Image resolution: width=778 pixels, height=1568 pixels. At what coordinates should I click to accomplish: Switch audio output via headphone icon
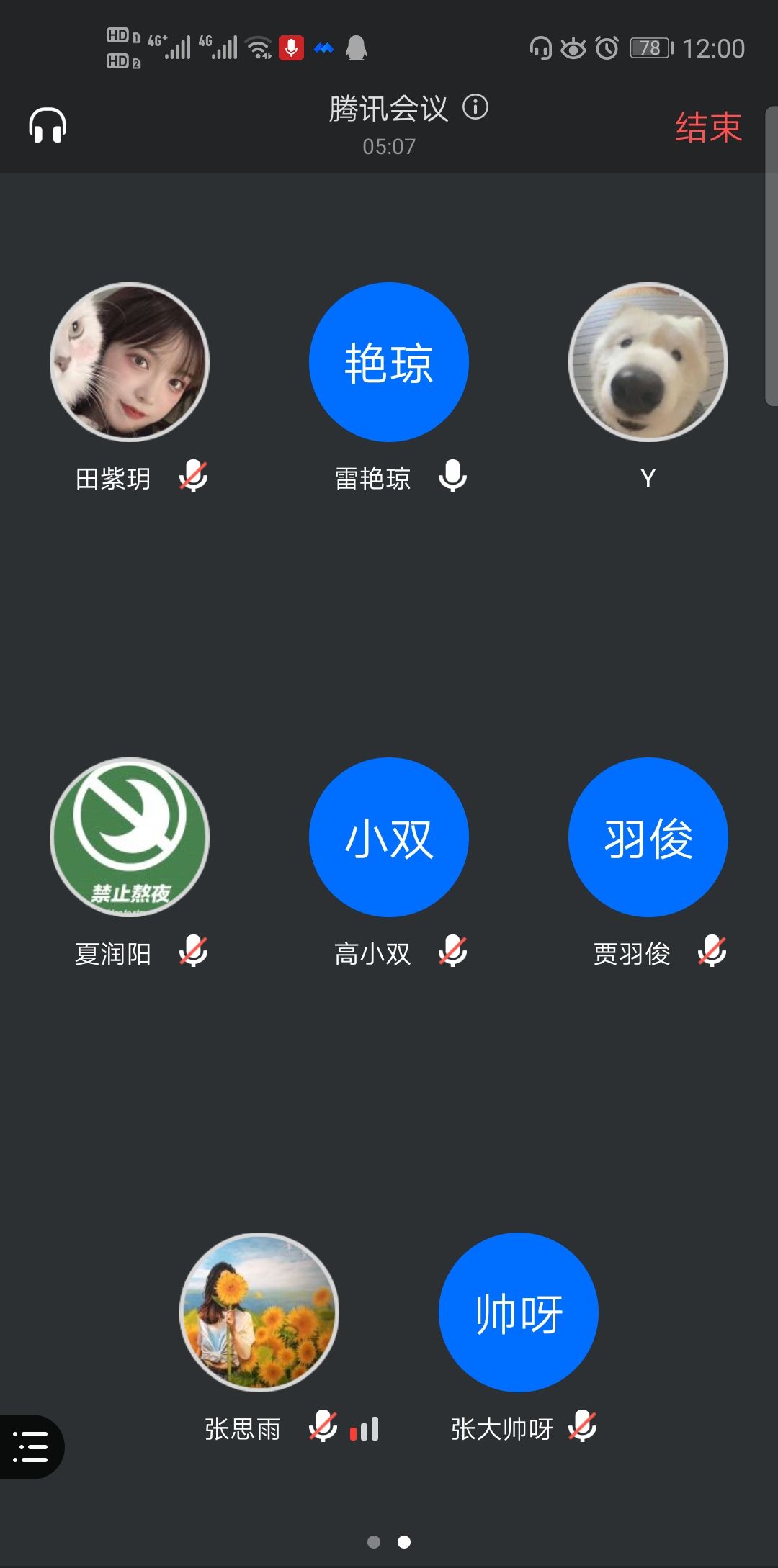click(48, 126)
